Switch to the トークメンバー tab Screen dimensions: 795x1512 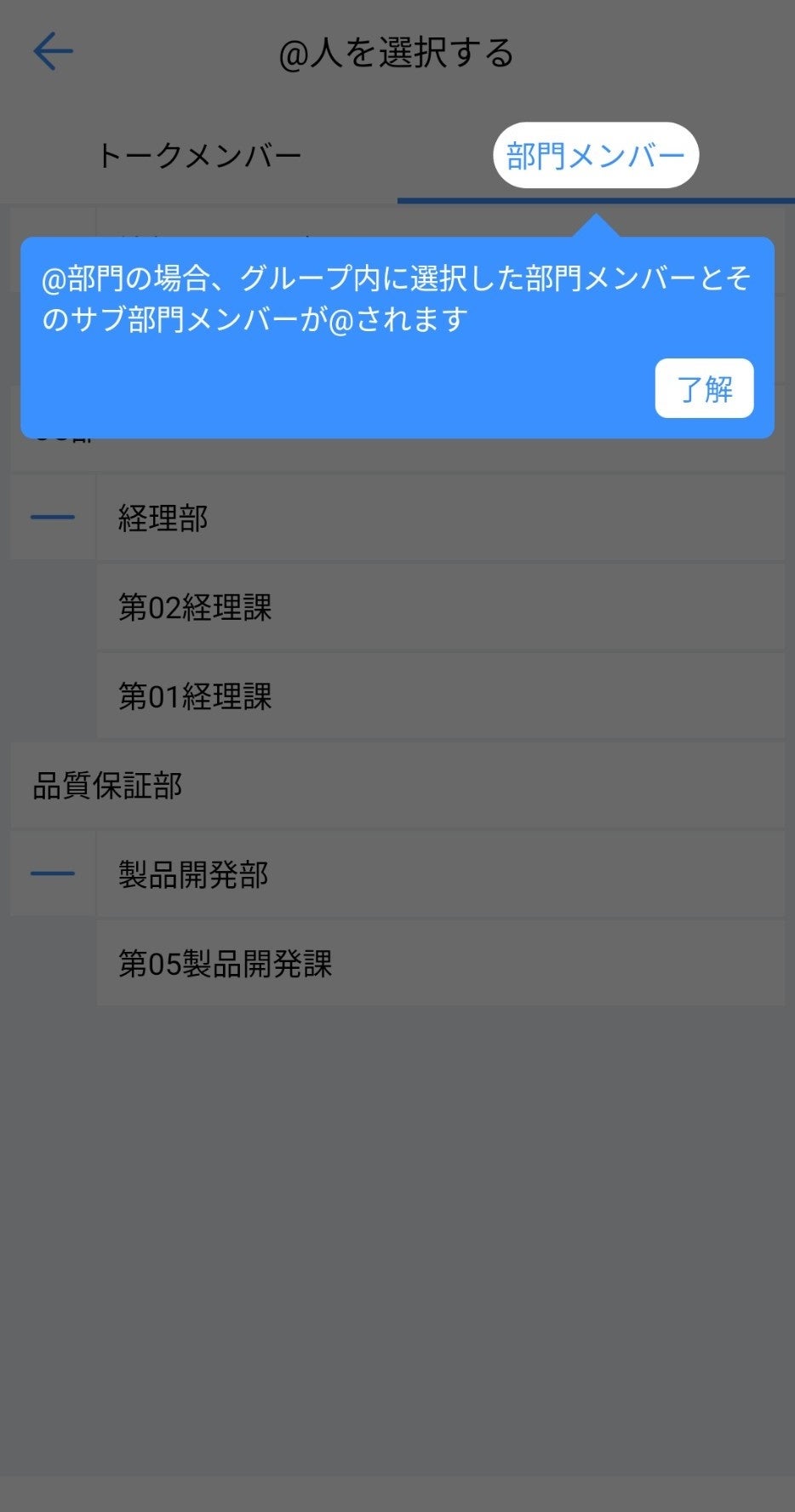point(199,156)
